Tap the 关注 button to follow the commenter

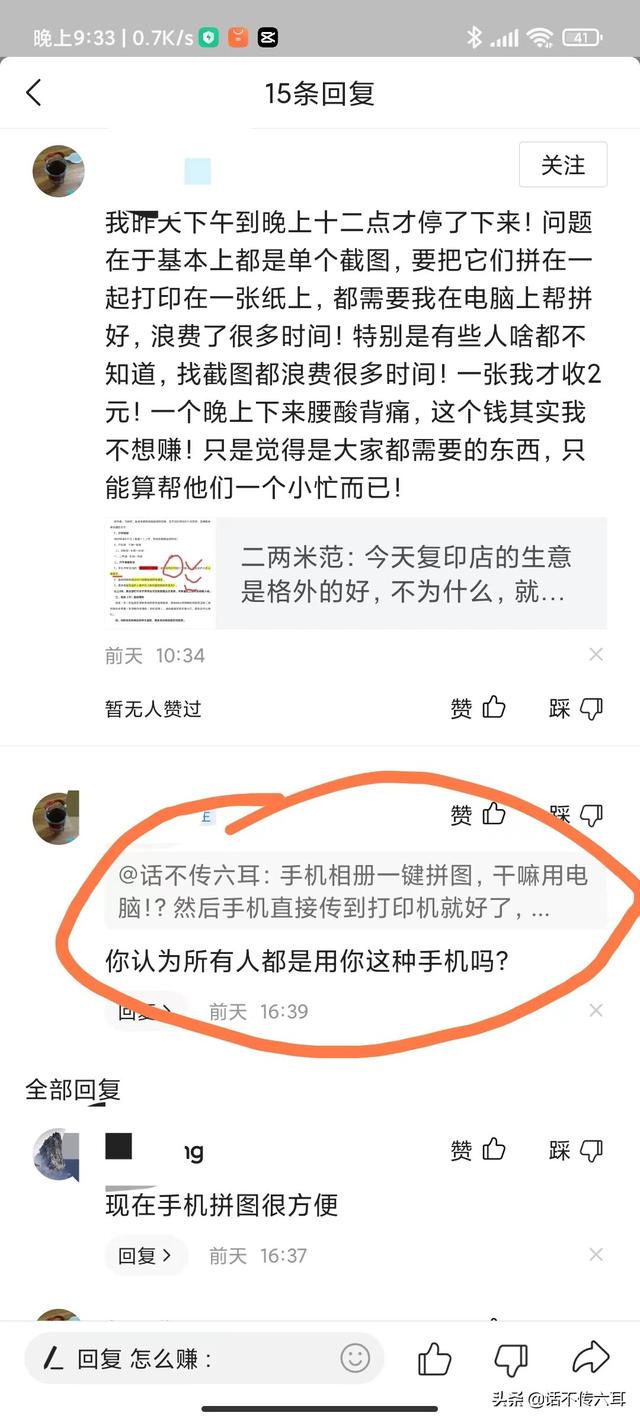563,165
